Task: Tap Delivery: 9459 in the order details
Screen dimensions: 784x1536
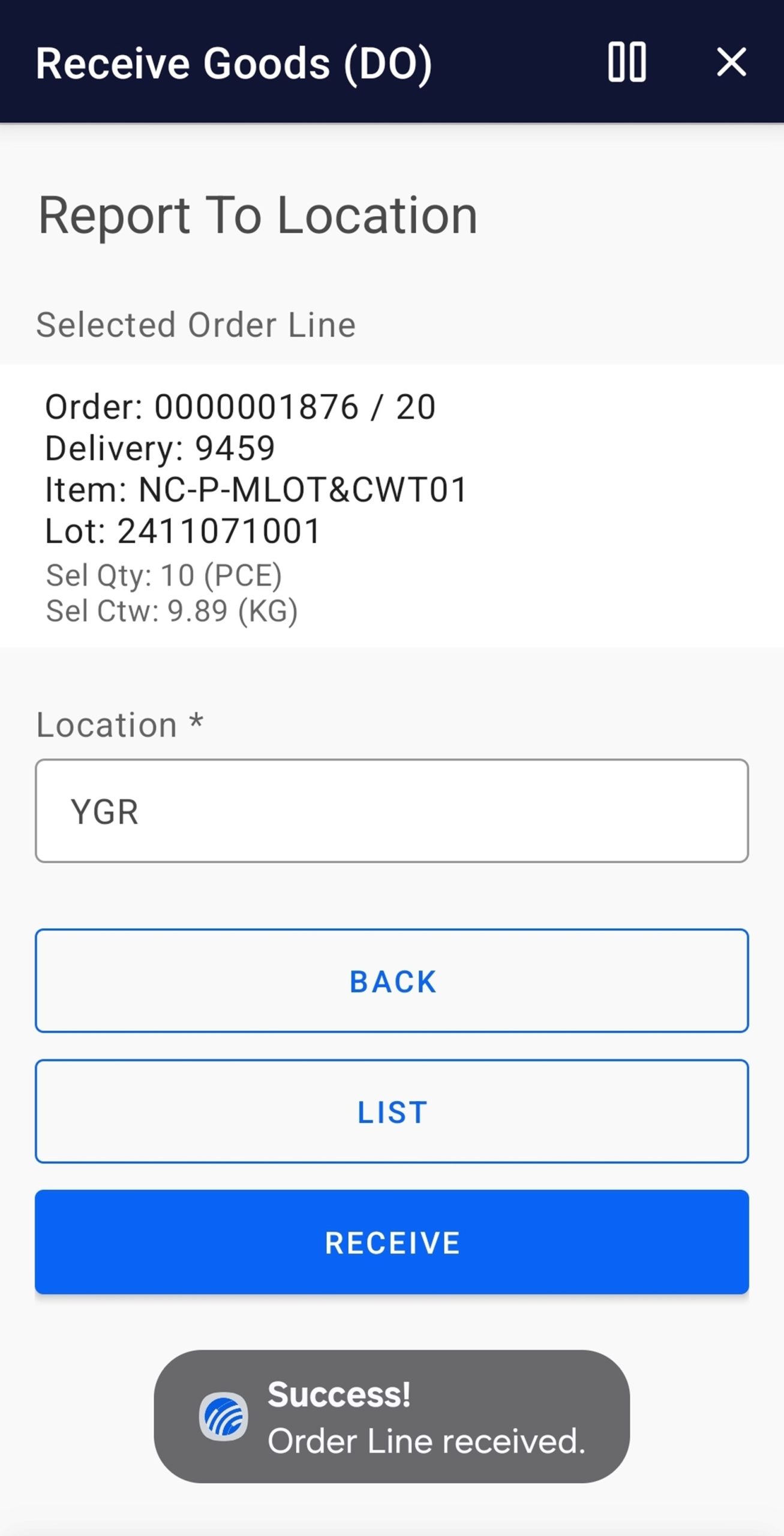Action: [x=161, y=447]
